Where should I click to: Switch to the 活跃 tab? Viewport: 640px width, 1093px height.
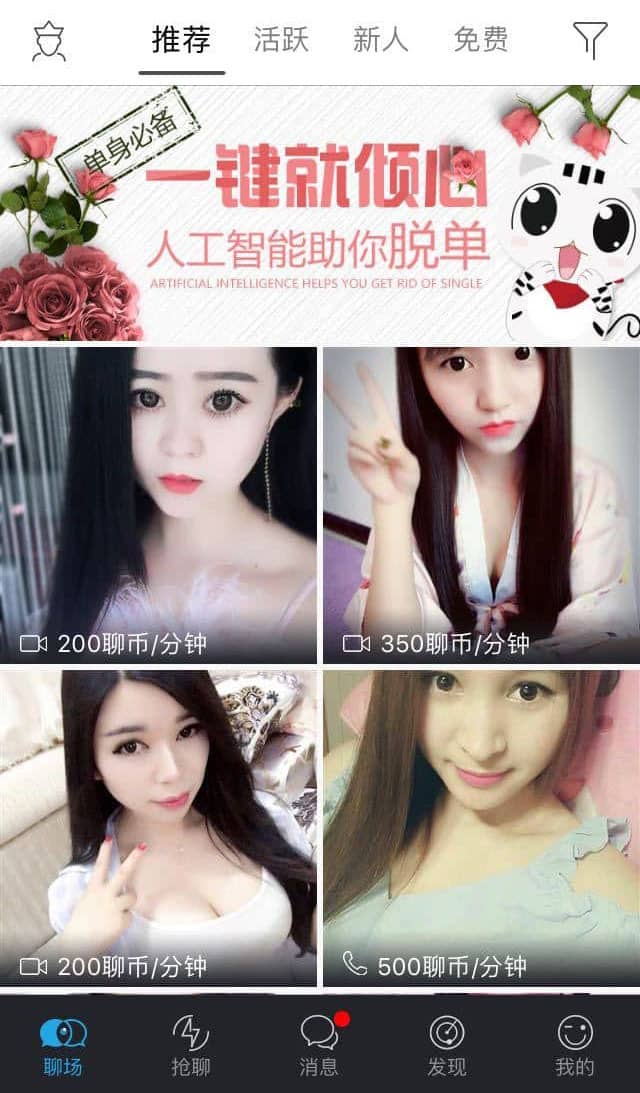[281, 40]
